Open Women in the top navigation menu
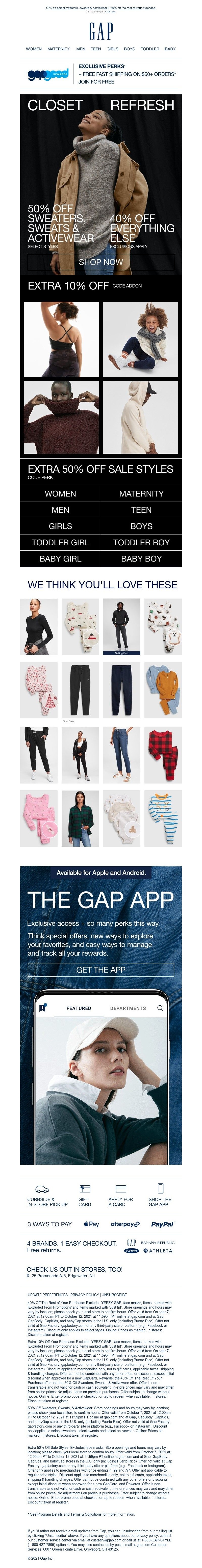 tap(34, 49)
